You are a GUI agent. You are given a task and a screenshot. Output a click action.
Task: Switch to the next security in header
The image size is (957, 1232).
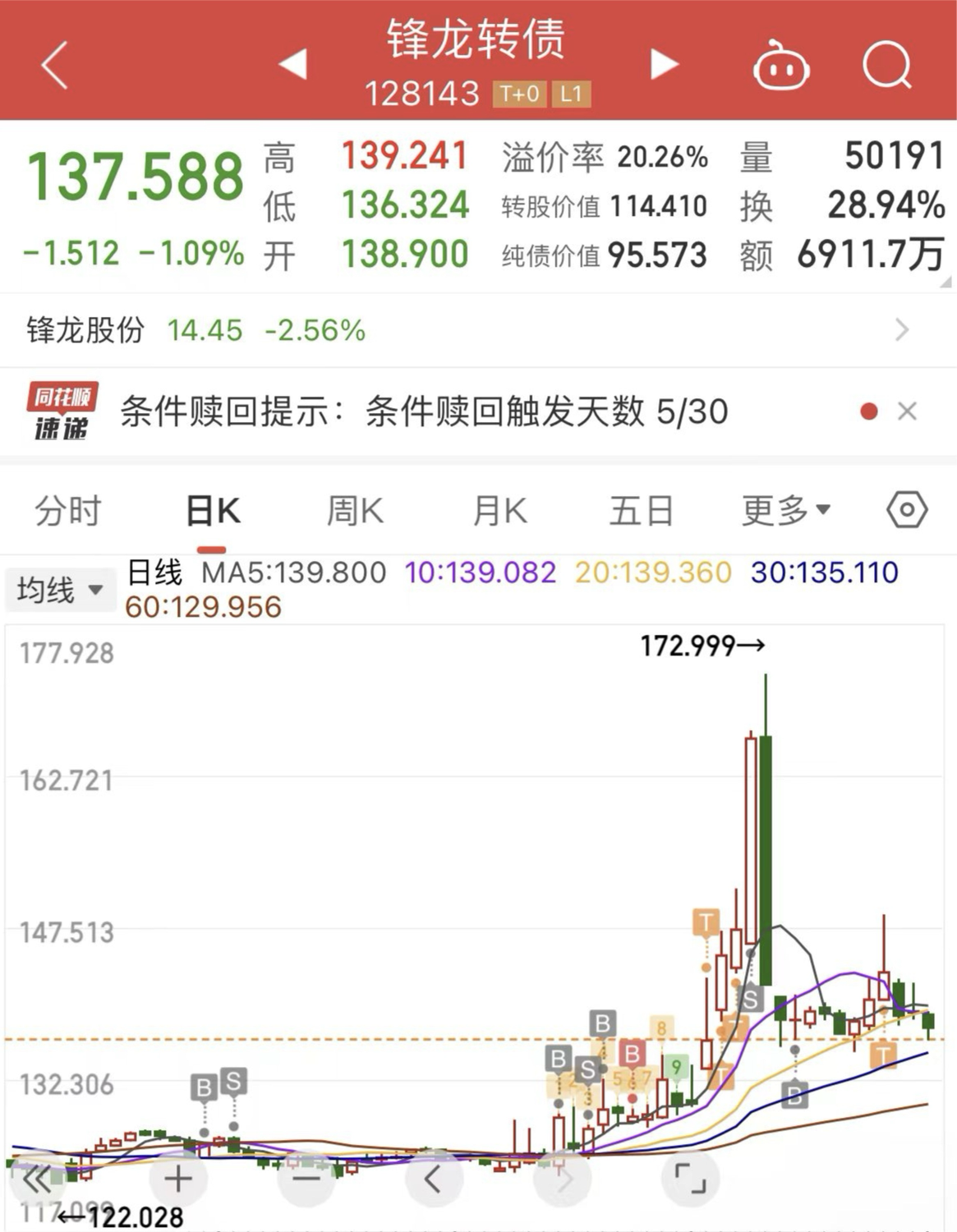click(664, 64)
